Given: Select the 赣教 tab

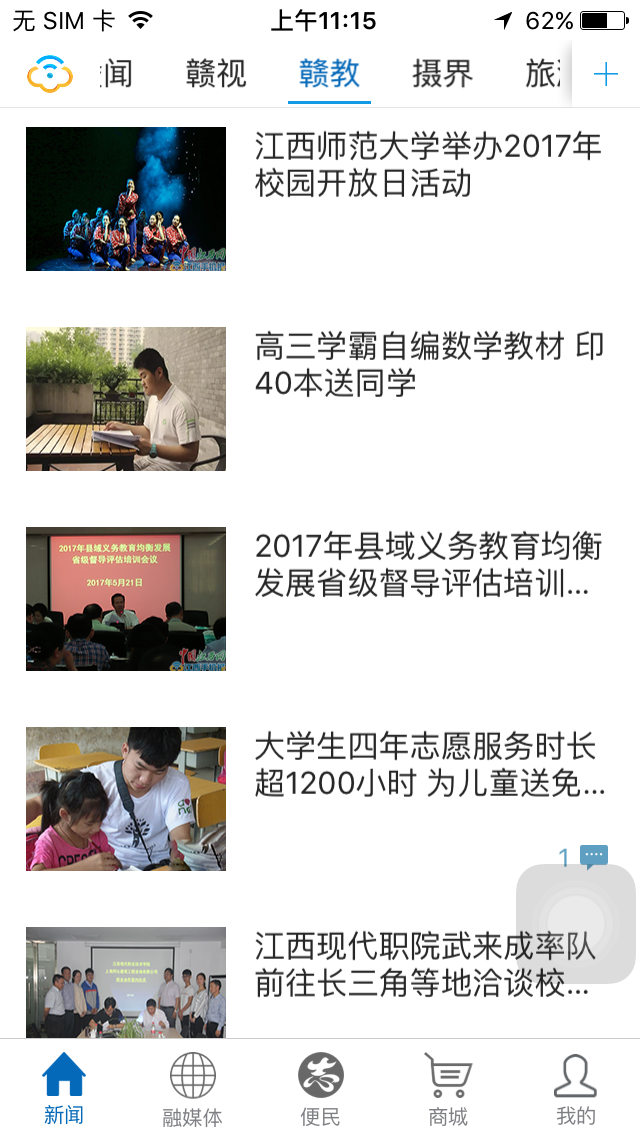Looking at the screenshot, I should pyautogui.click(x=329, y=74).
